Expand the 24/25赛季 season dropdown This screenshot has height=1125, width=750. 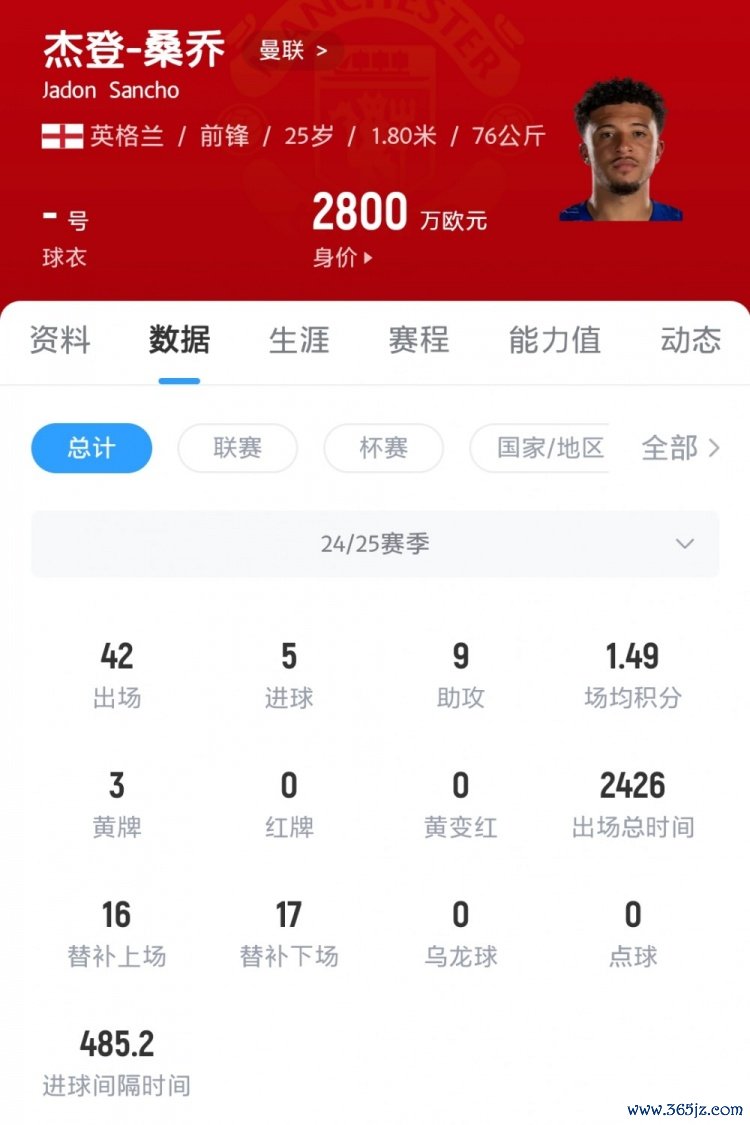click(x=375, y=544)
